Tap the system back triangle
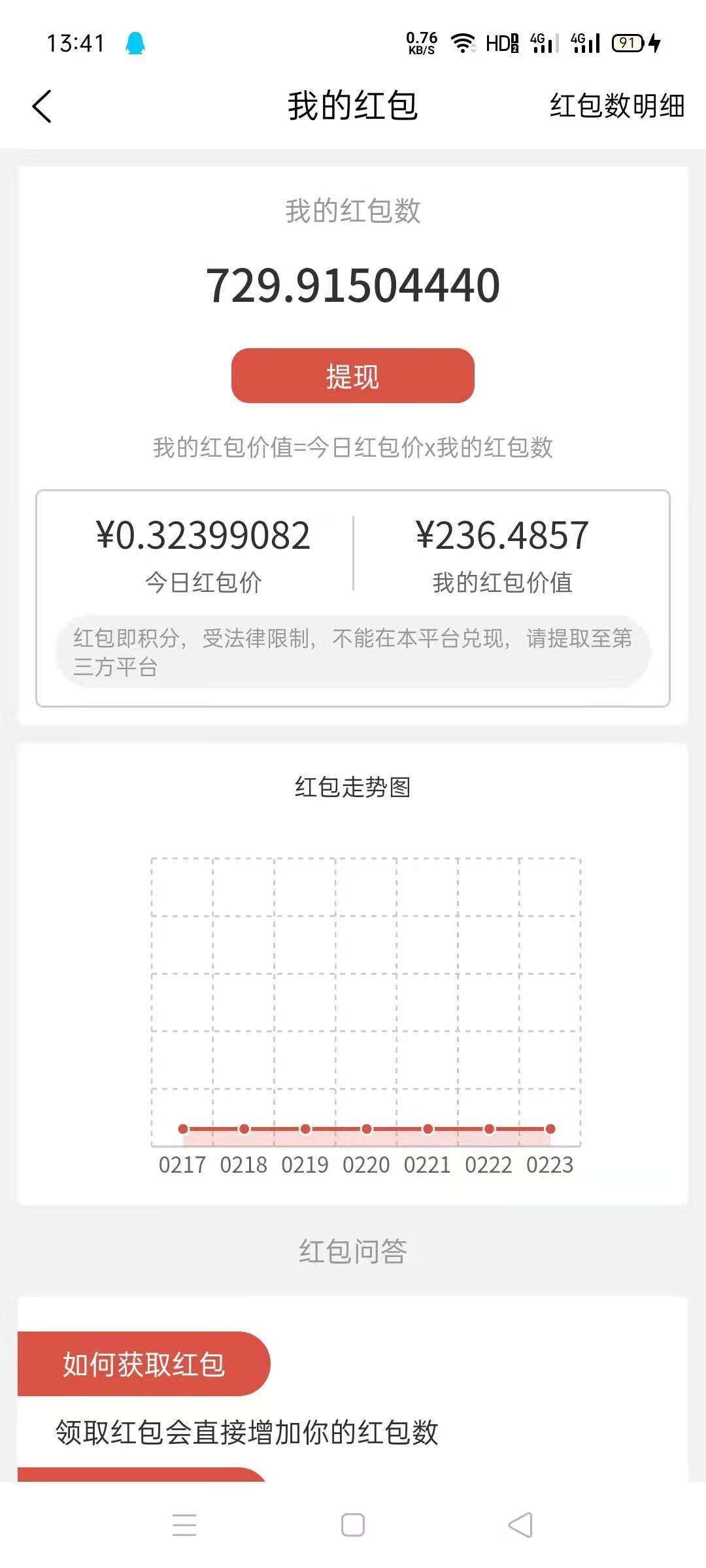This screenshot has height=1568, width=706. (x=520, y=1525)
